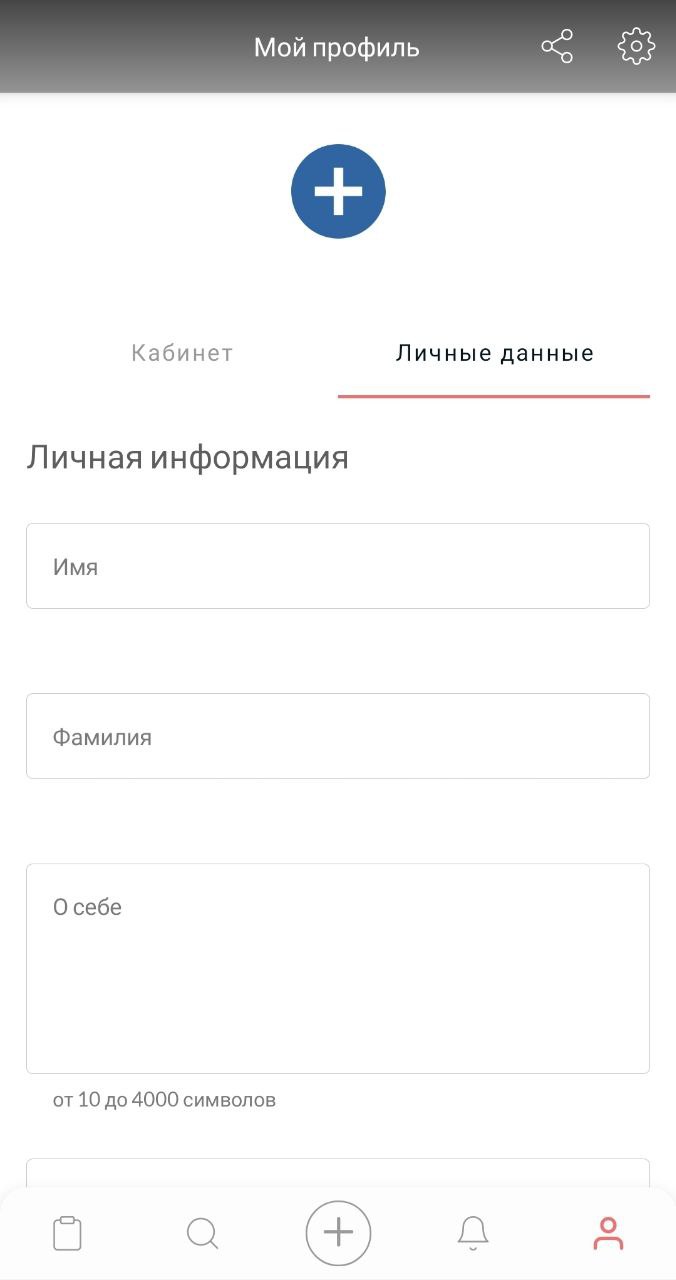Enter text in О себе field
This screenshot has width=676, height=1280.
point(338,968)
